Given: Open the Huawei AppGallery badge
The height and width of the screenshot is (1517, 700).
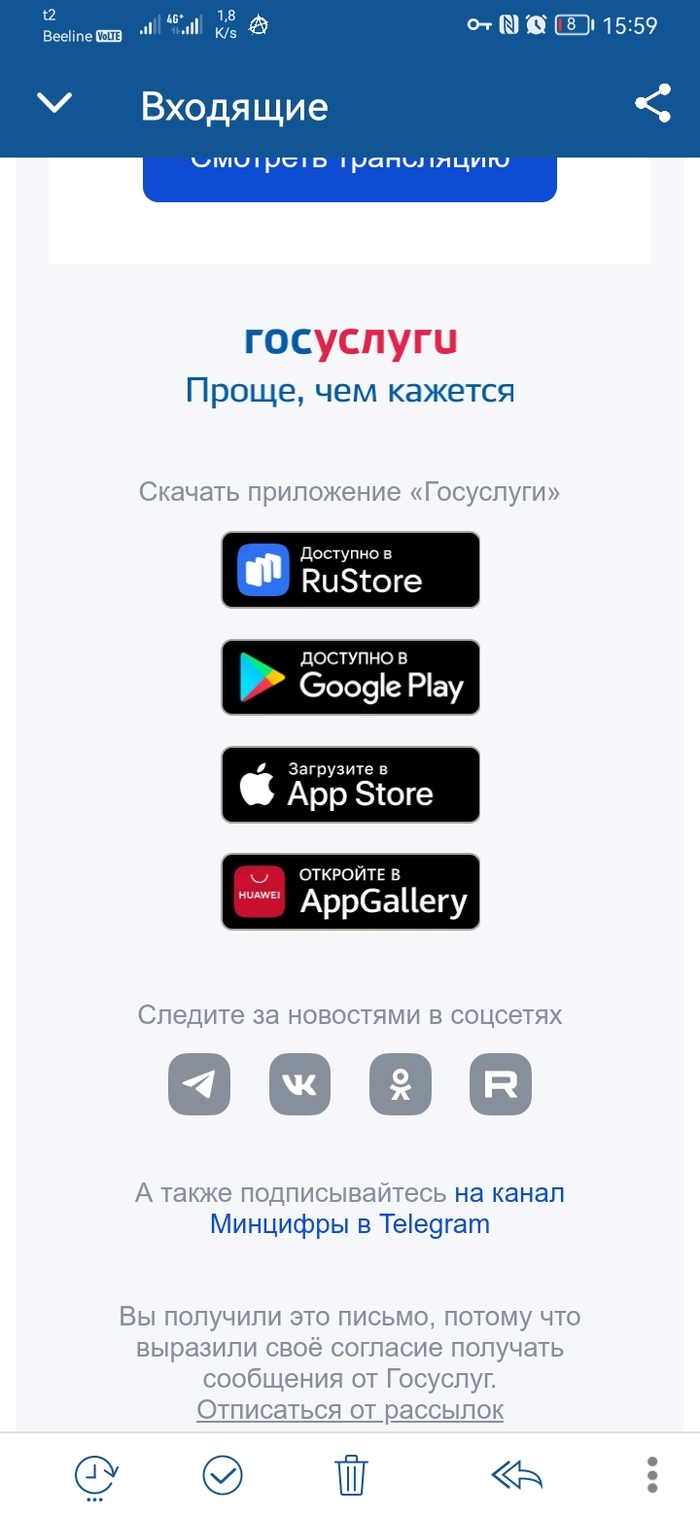Looking at the screenshot, I should coord(350,891).
